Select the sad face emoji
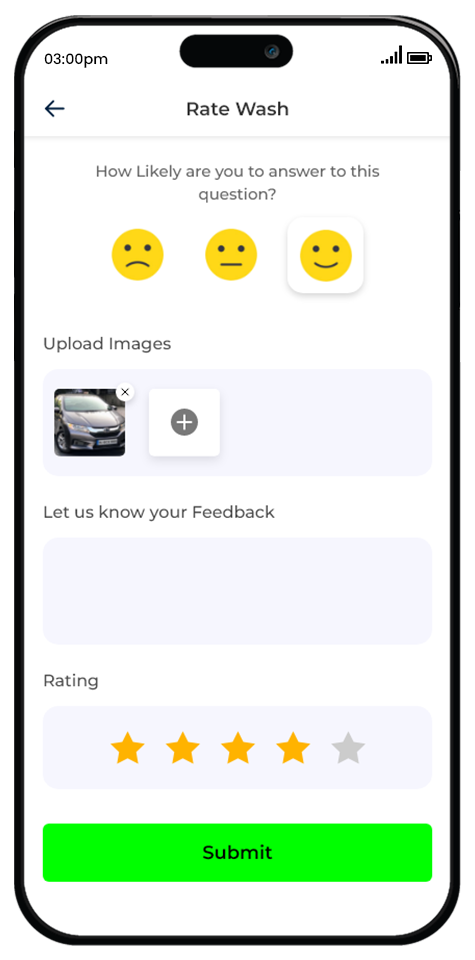The width and height of the screenshot is (475, 960). [x=138, y=255]
